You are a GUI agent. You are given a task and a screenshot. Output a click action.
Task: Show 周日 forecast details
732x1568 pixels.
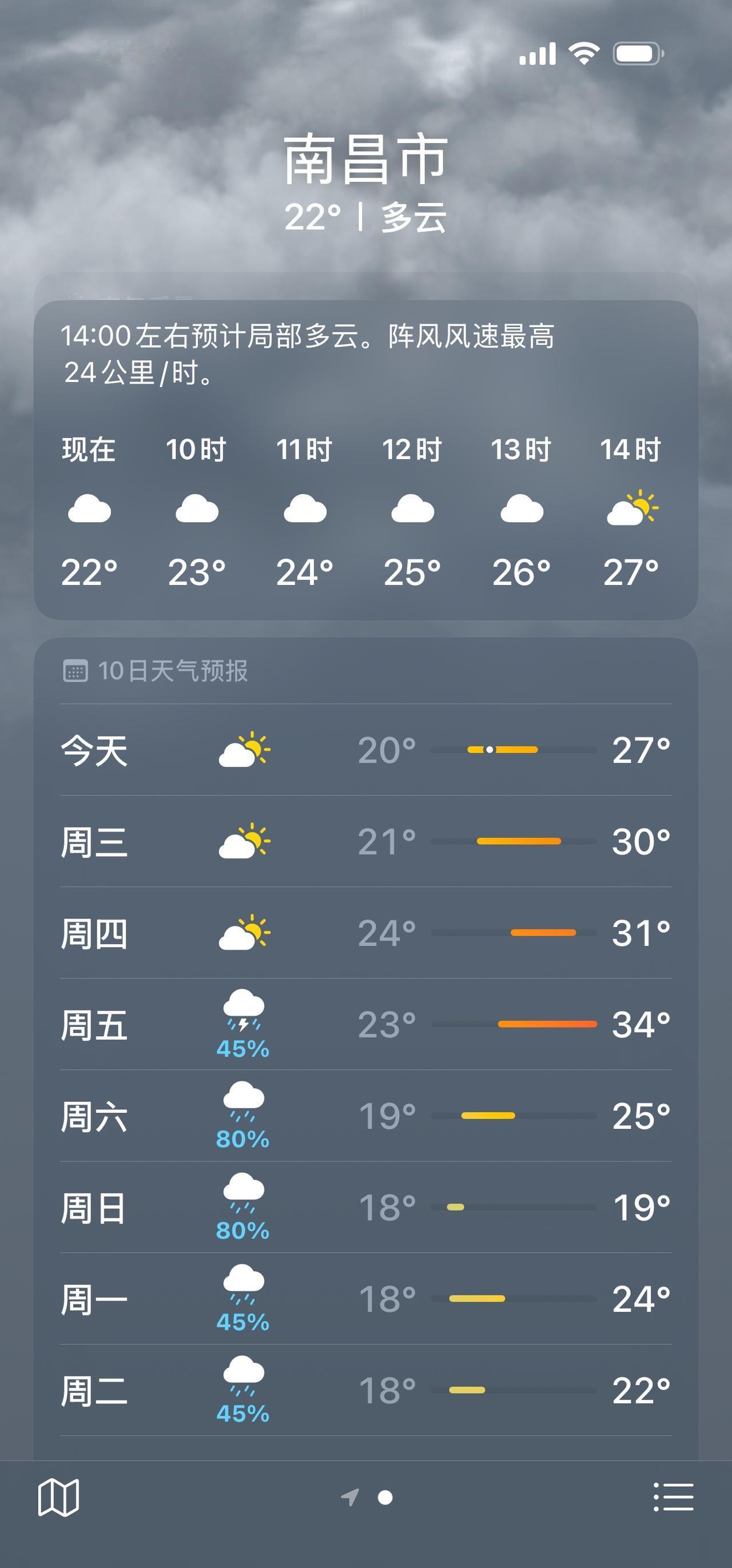[365, 1207]
